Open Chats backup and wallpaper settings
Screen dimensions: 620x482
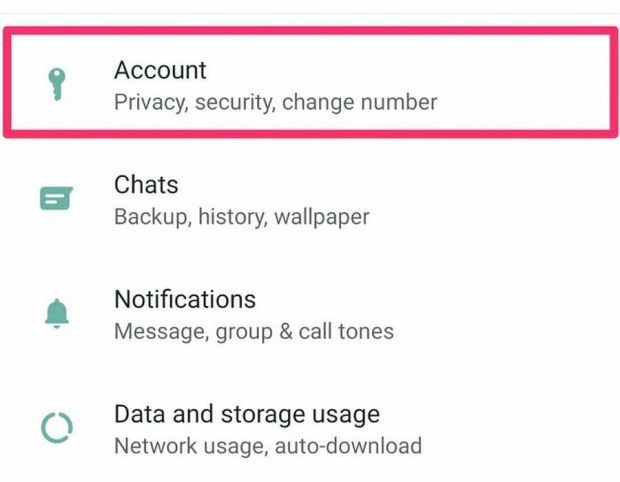[241, 199]
